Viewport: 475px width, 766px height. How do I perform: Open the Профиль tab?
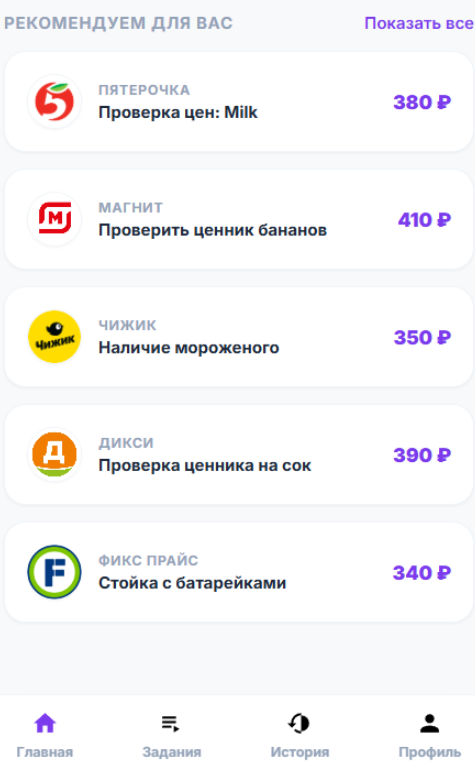pyautogui.click(x=430, y=735)
